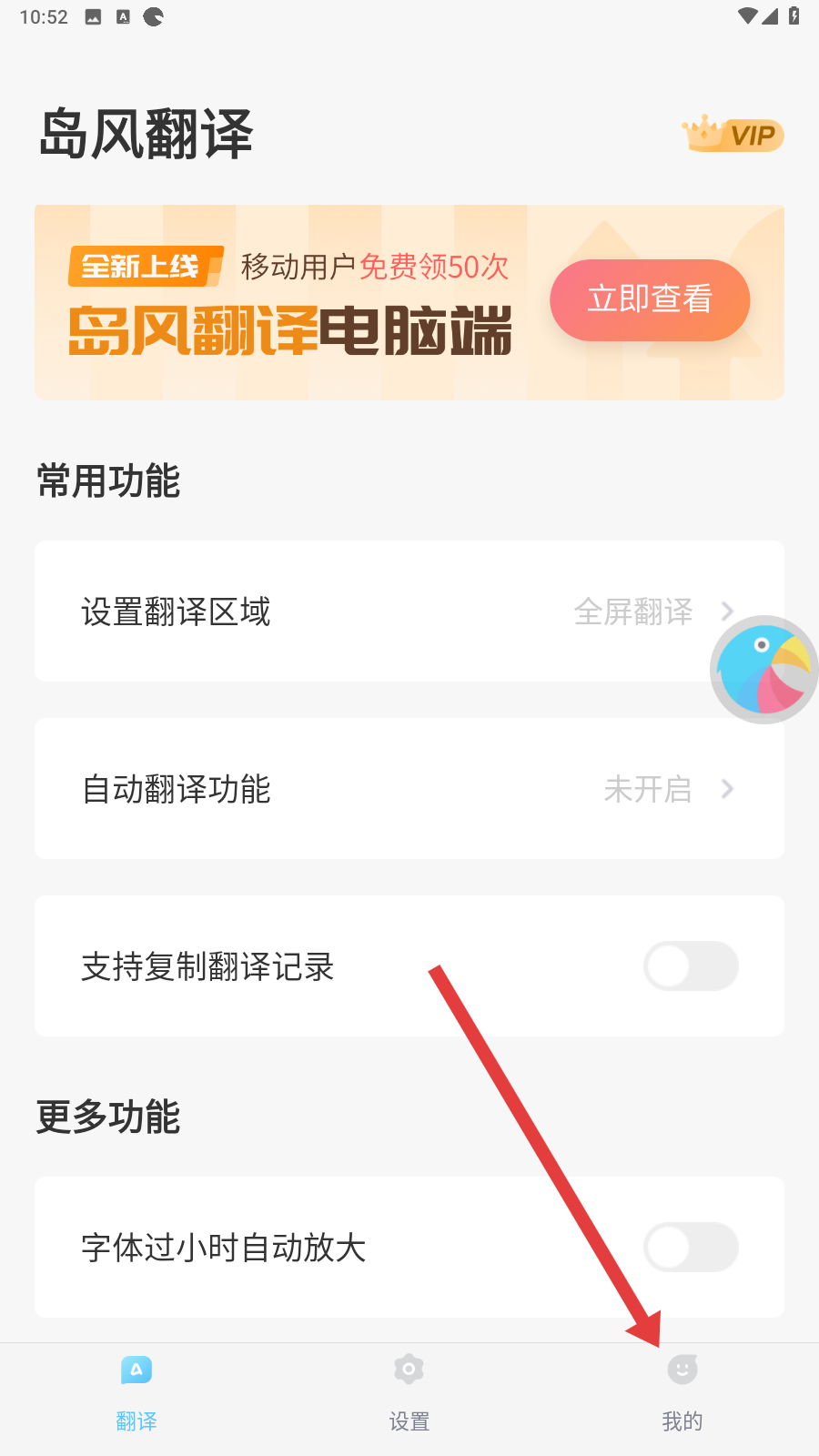Enable 支持复制翻译记录 switch
Screen dimensions: 819x1456
(x=691, y=966)
